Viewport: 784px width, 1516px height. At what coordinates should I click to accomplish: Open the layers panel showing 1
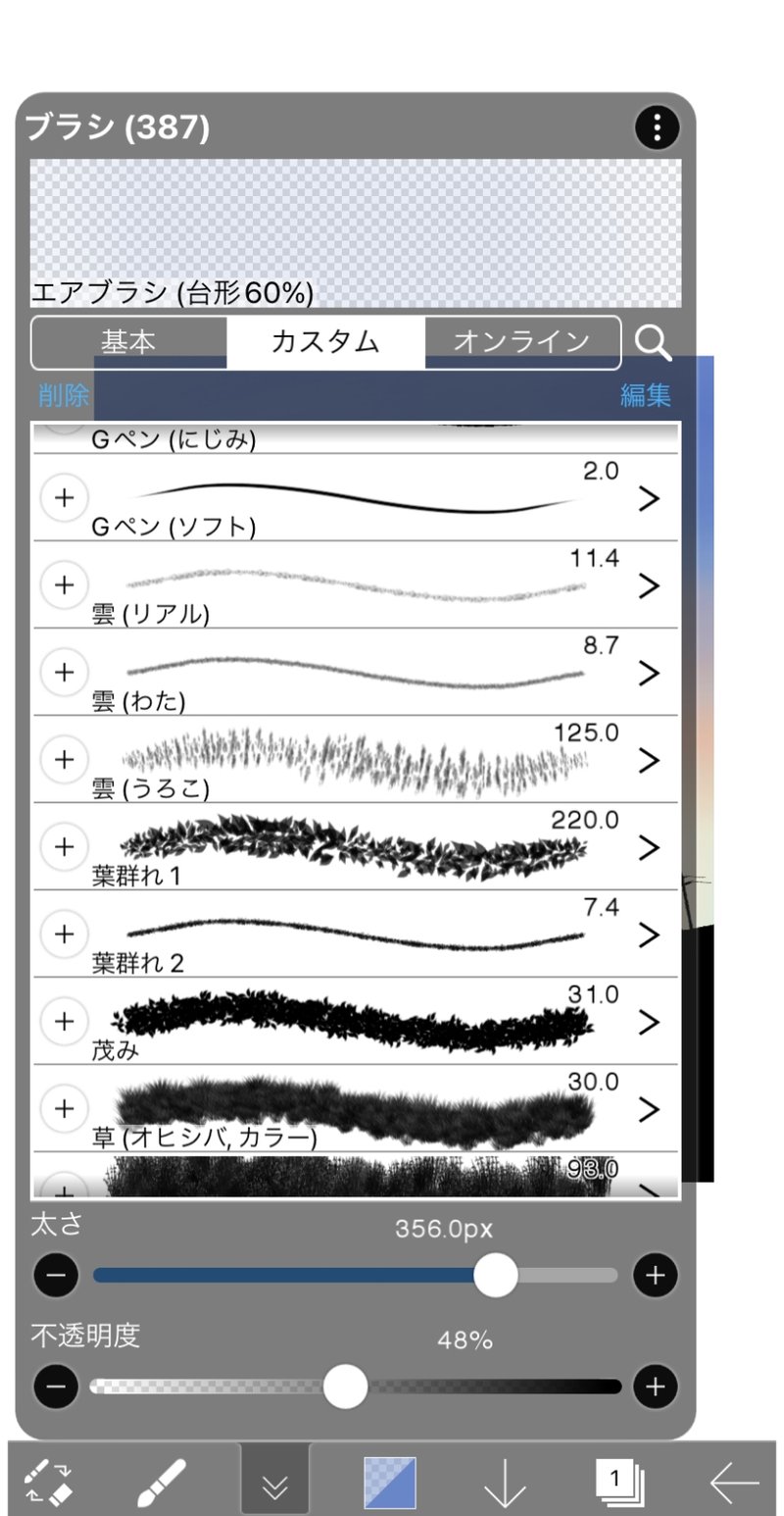pyautogui.click(x=618, y=1483)
